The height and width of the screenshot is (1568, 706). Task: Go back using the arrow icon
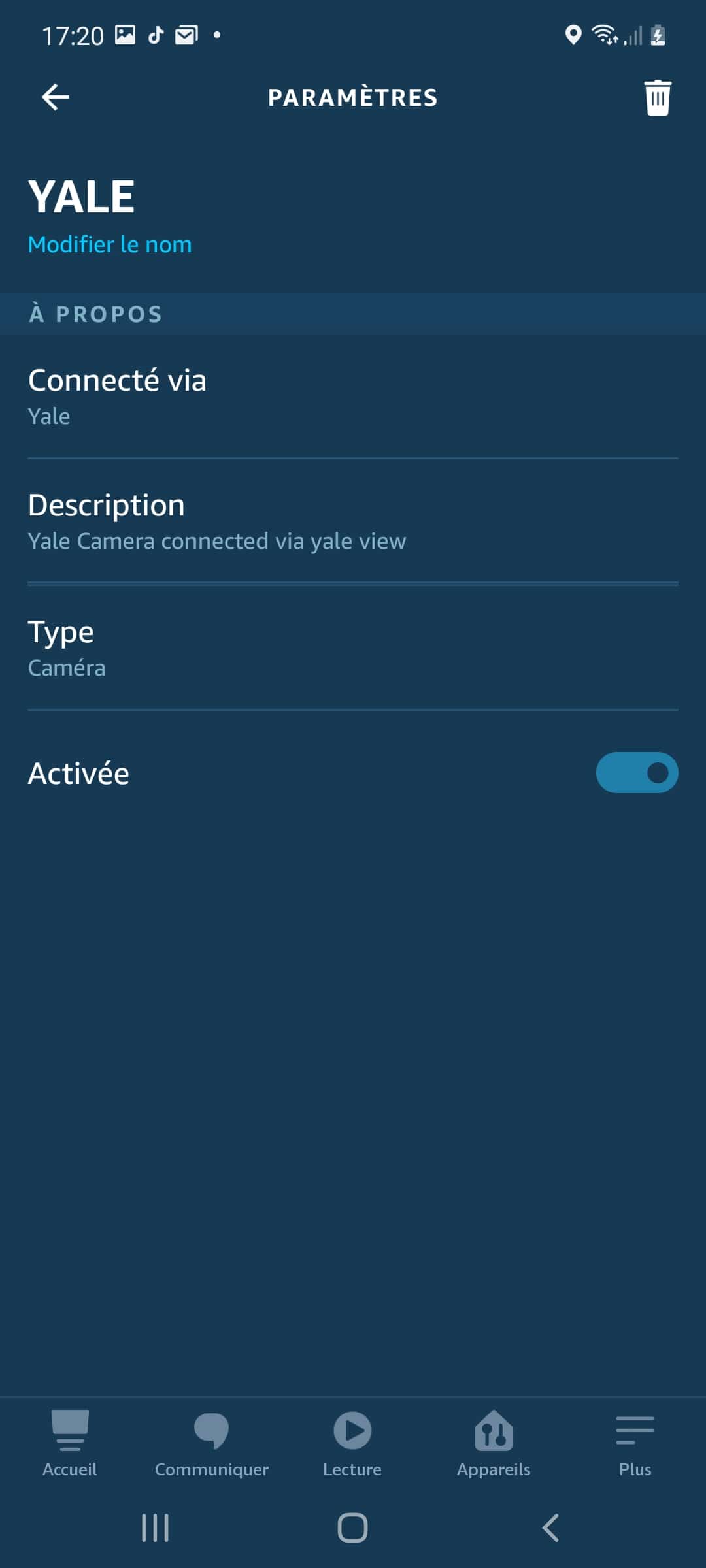[x=56, y=97]
